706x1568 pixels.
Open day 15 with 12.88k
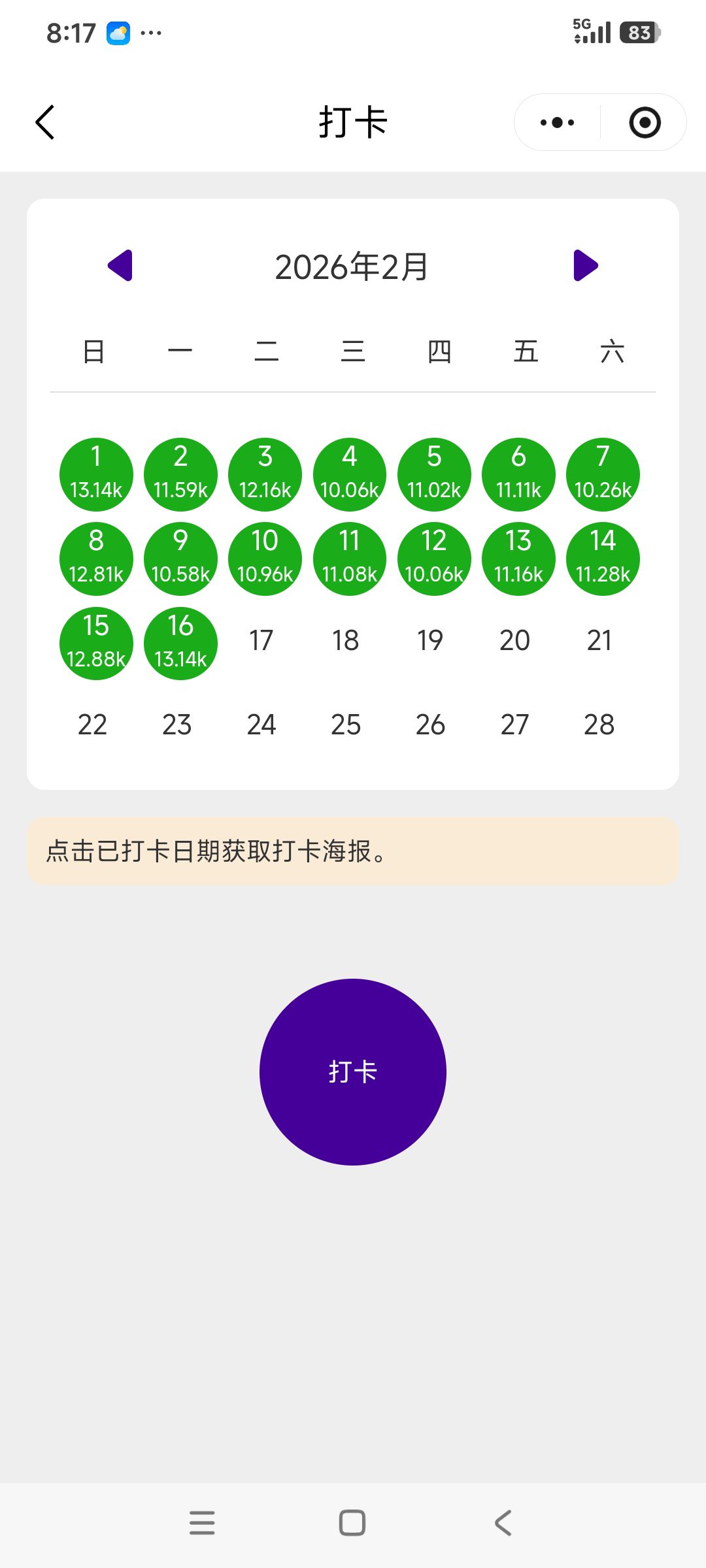96,644
